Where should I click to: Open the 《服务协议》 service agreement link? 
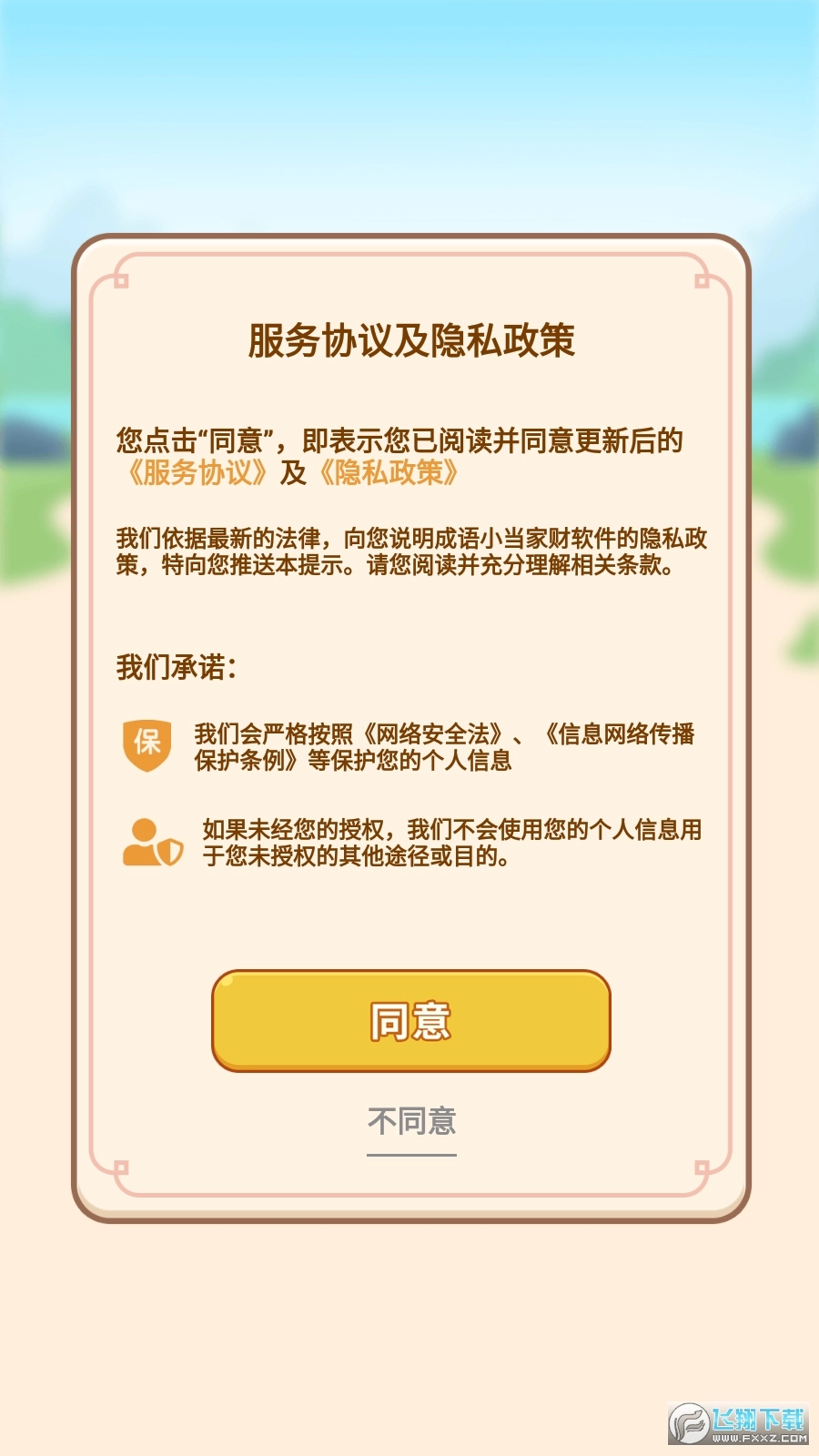196,473
